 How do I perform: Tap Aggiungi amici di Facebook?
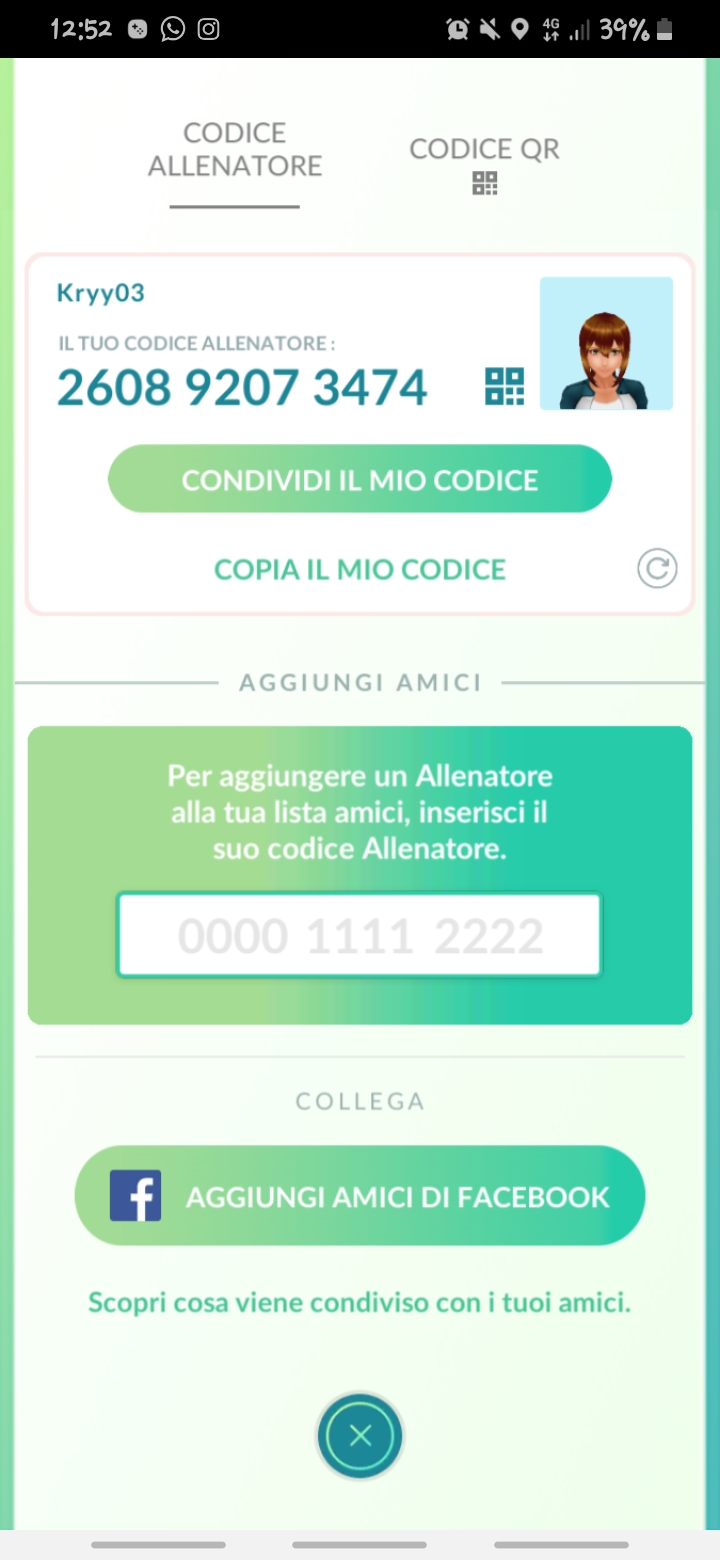click(360, 1196)
